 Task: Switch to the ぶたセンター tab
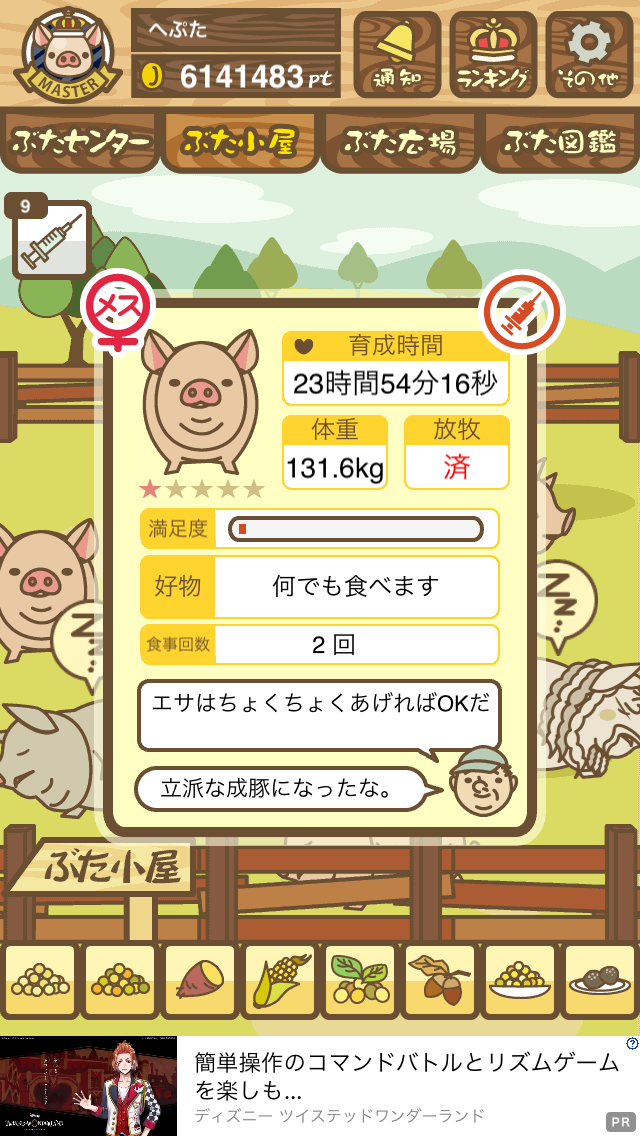(x=80, y=142)
